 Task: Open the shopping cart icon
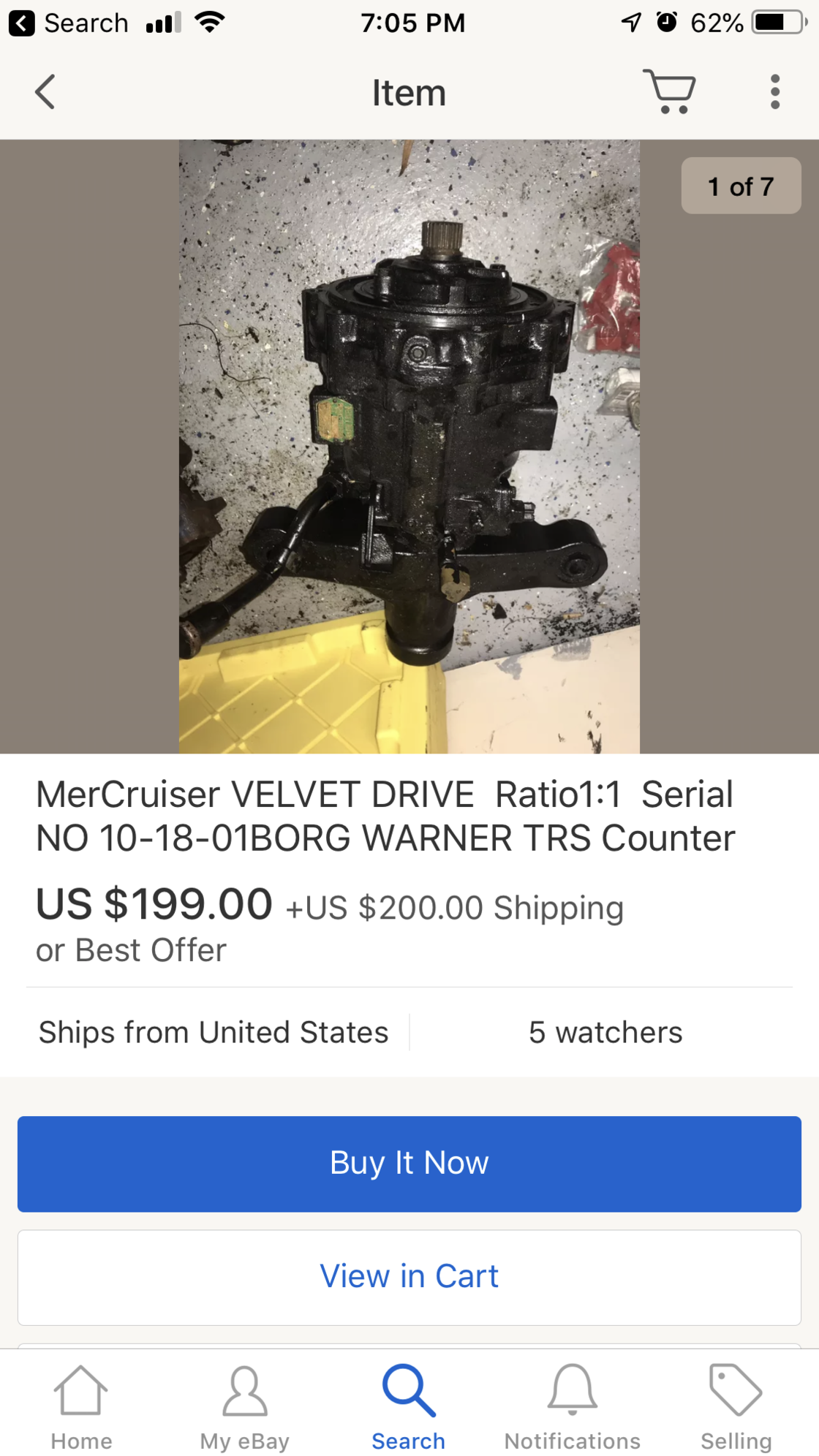point(669,91)
